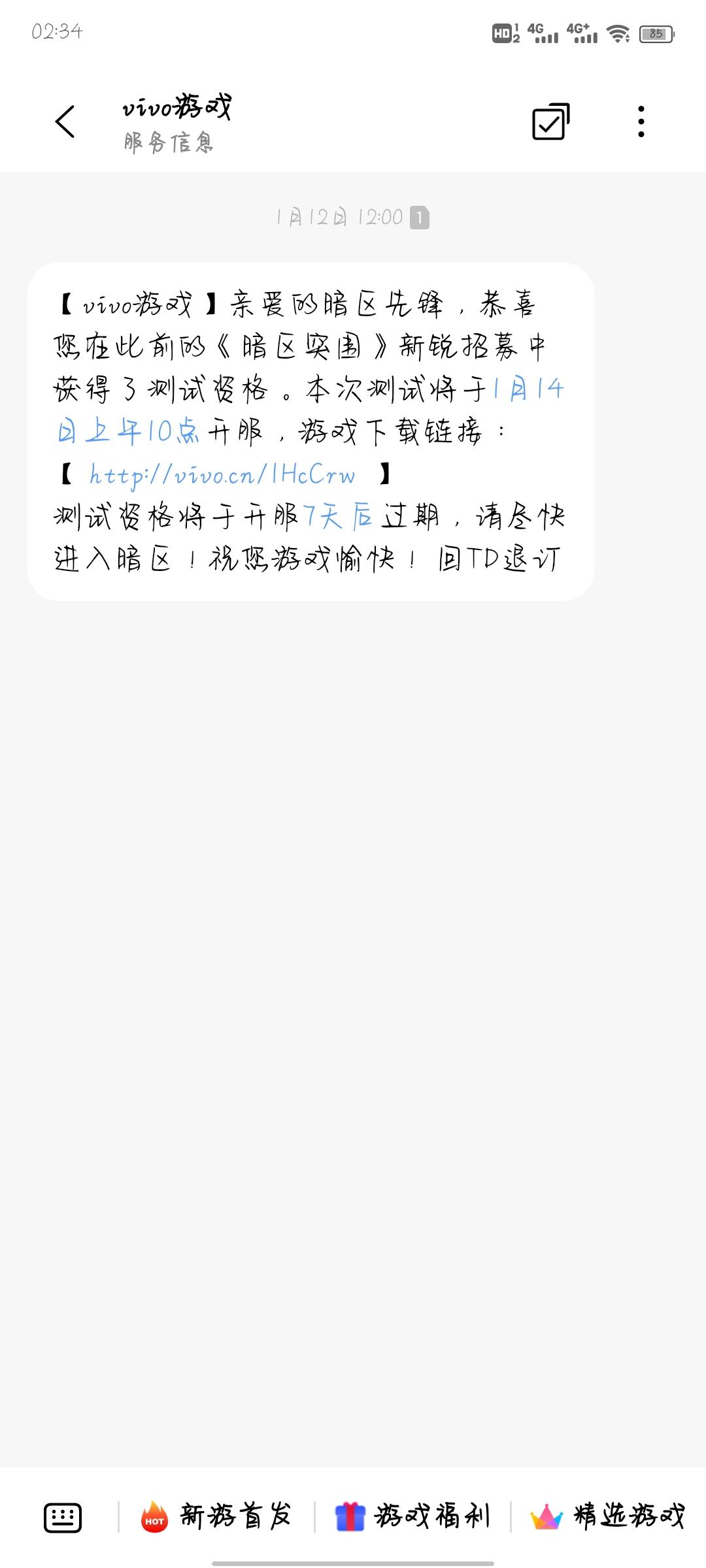
Task: Open the multi-select checkbox icon
Action: [x=550, y=122]
